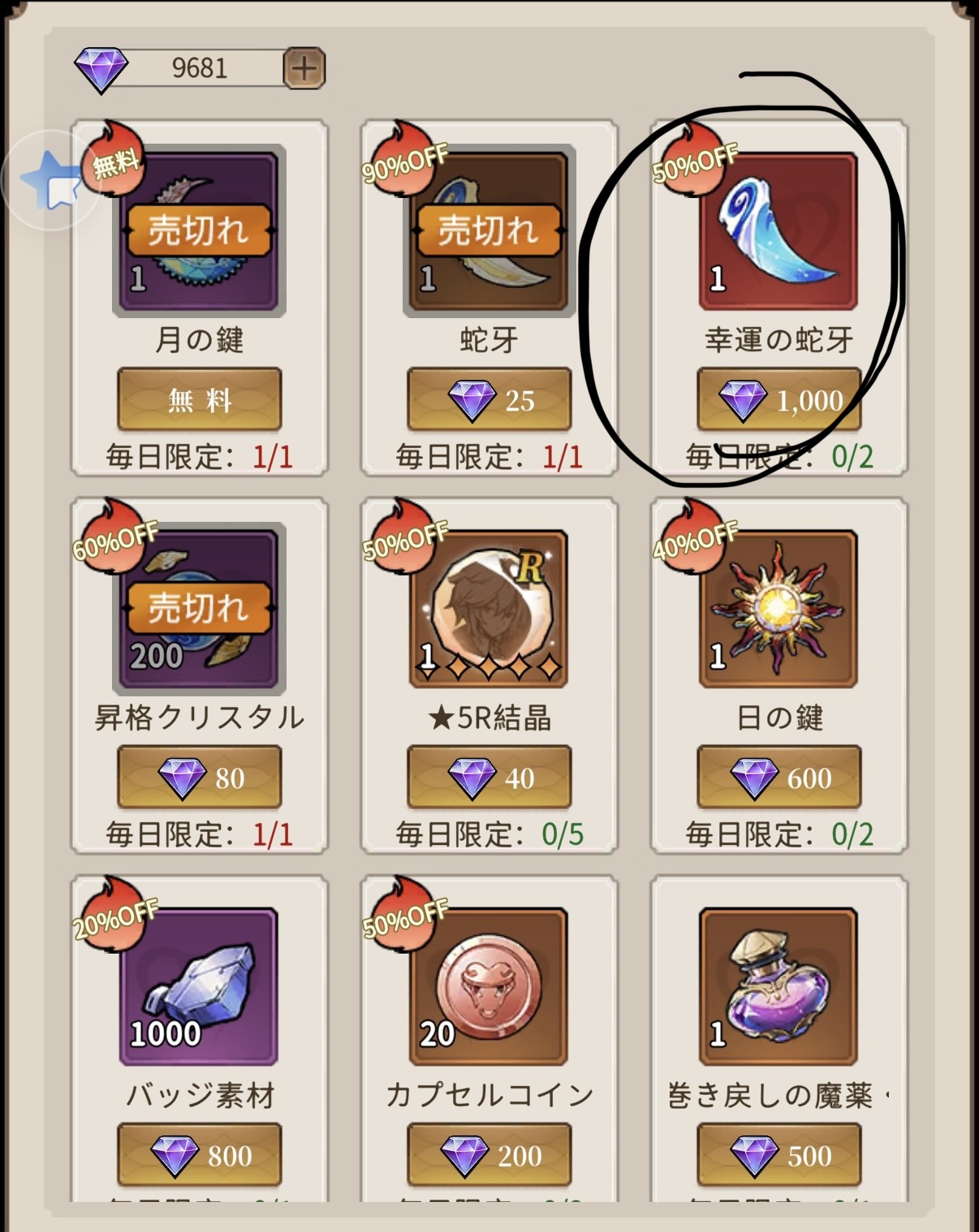Buy 日の鍵 for 600 gems
Viewport: 979px width, 1232px height.
778,778
